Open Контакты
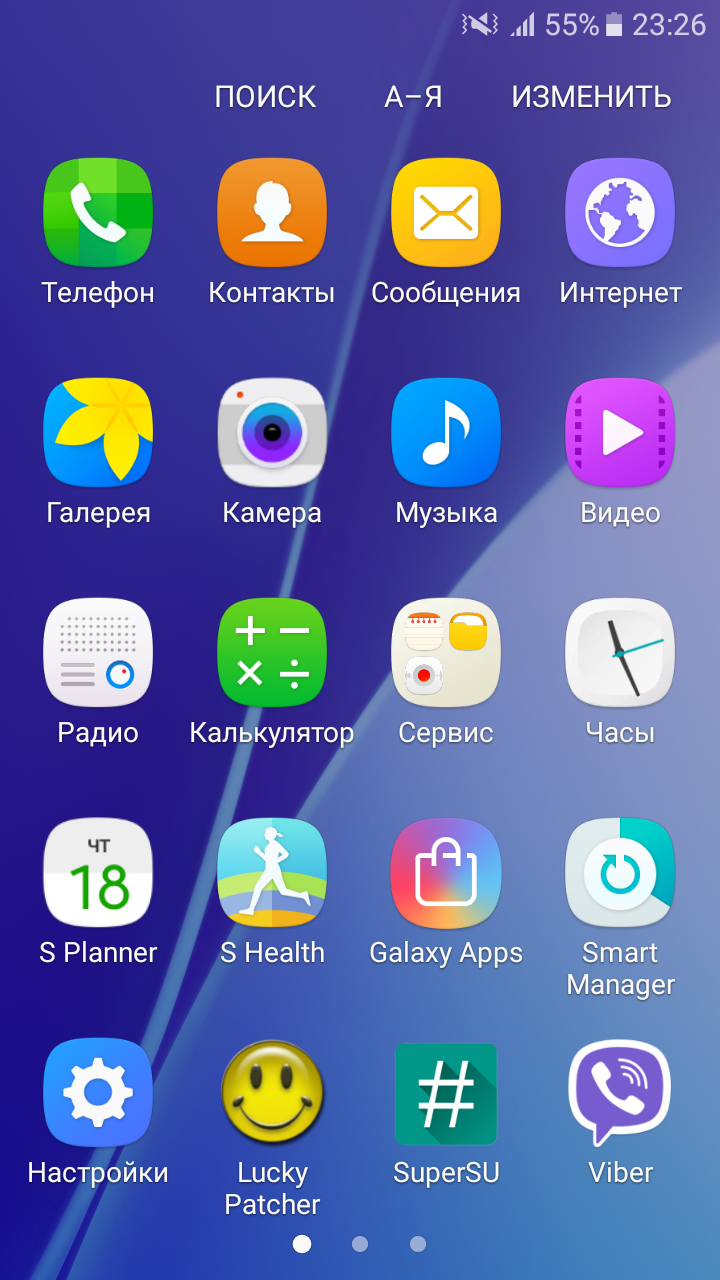This screenshot has width=720, height=1280. click(272, 213)
